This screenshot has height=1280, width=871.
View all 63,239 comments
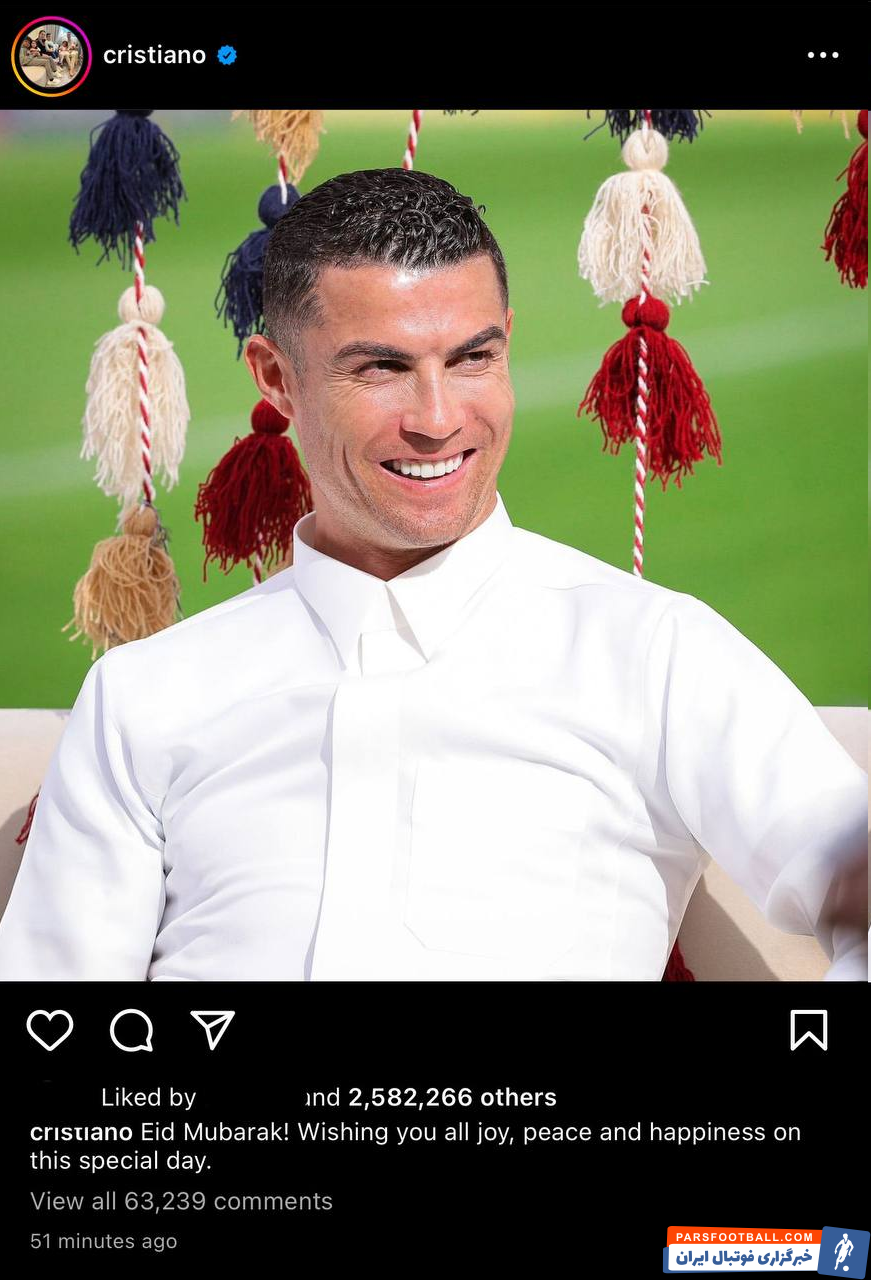pyautogui.click(x=181, y=1201)
